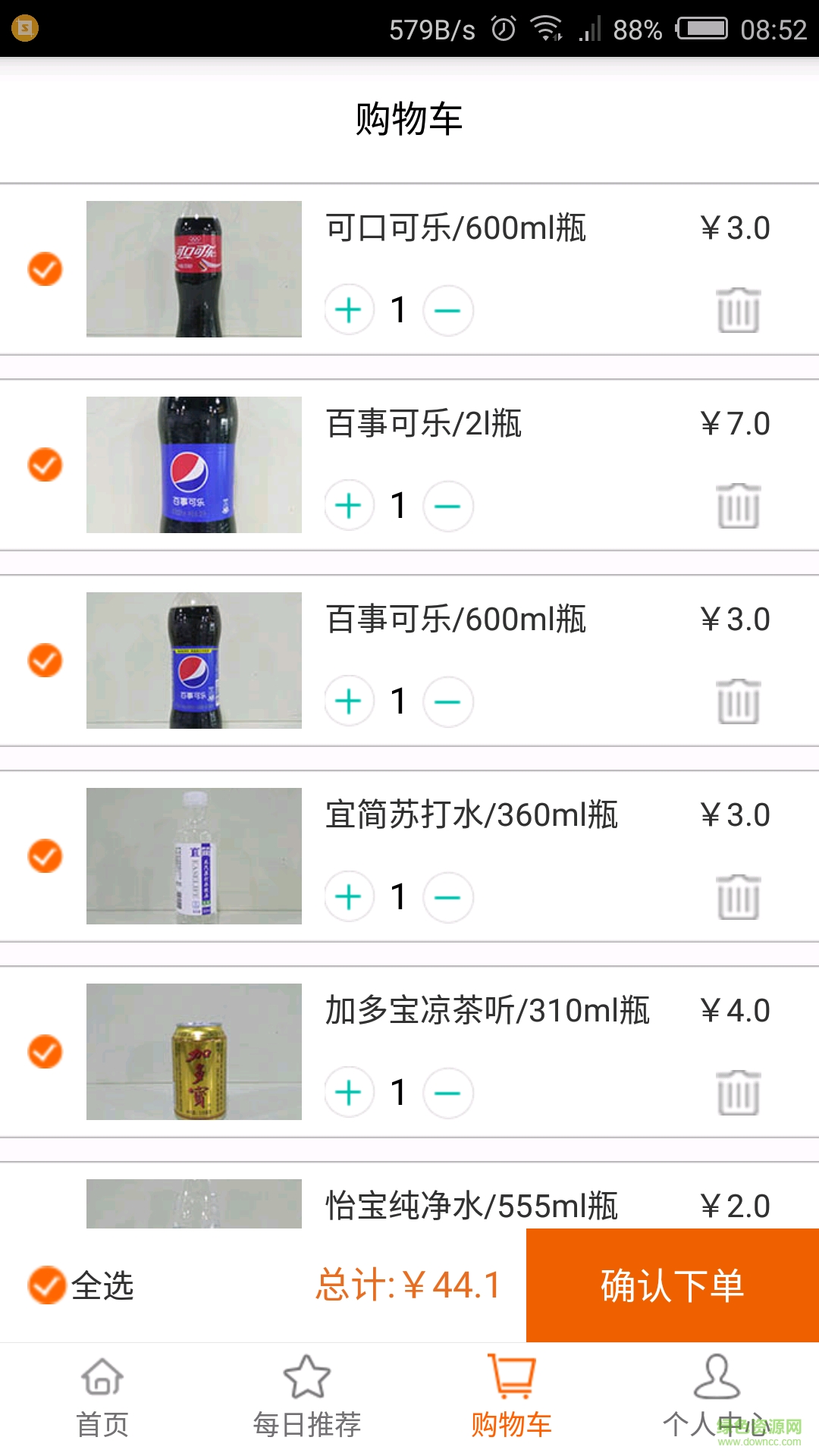Uncheck 宜简苏打水/360ml瓶
Image resolution: width=819 pixels, height=1456 pixels.
[45, 856]
